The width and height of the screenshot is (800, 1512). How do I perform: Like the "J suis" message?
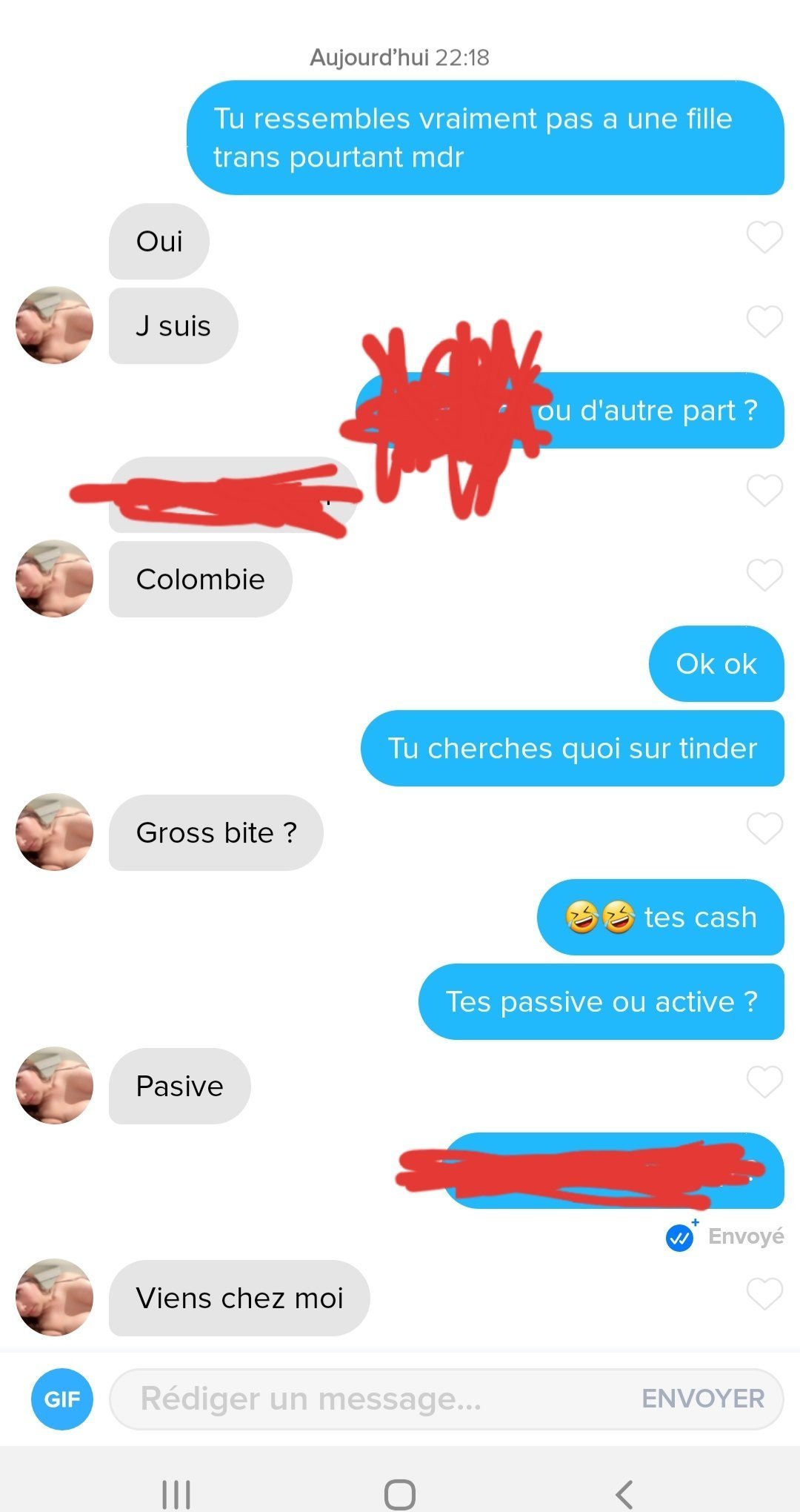point(764,322)
